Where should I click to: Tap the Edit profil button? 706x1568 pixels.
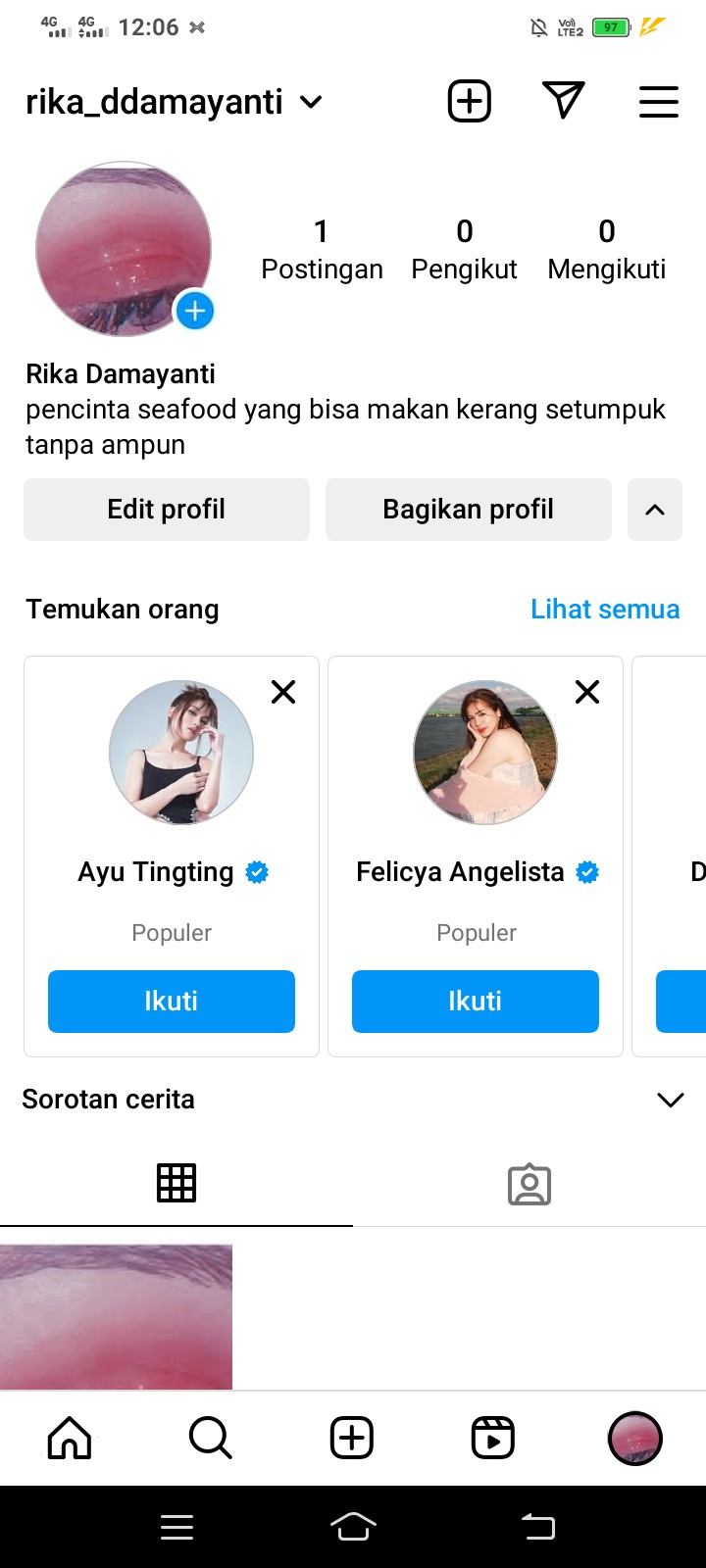[x=167, y=510]
